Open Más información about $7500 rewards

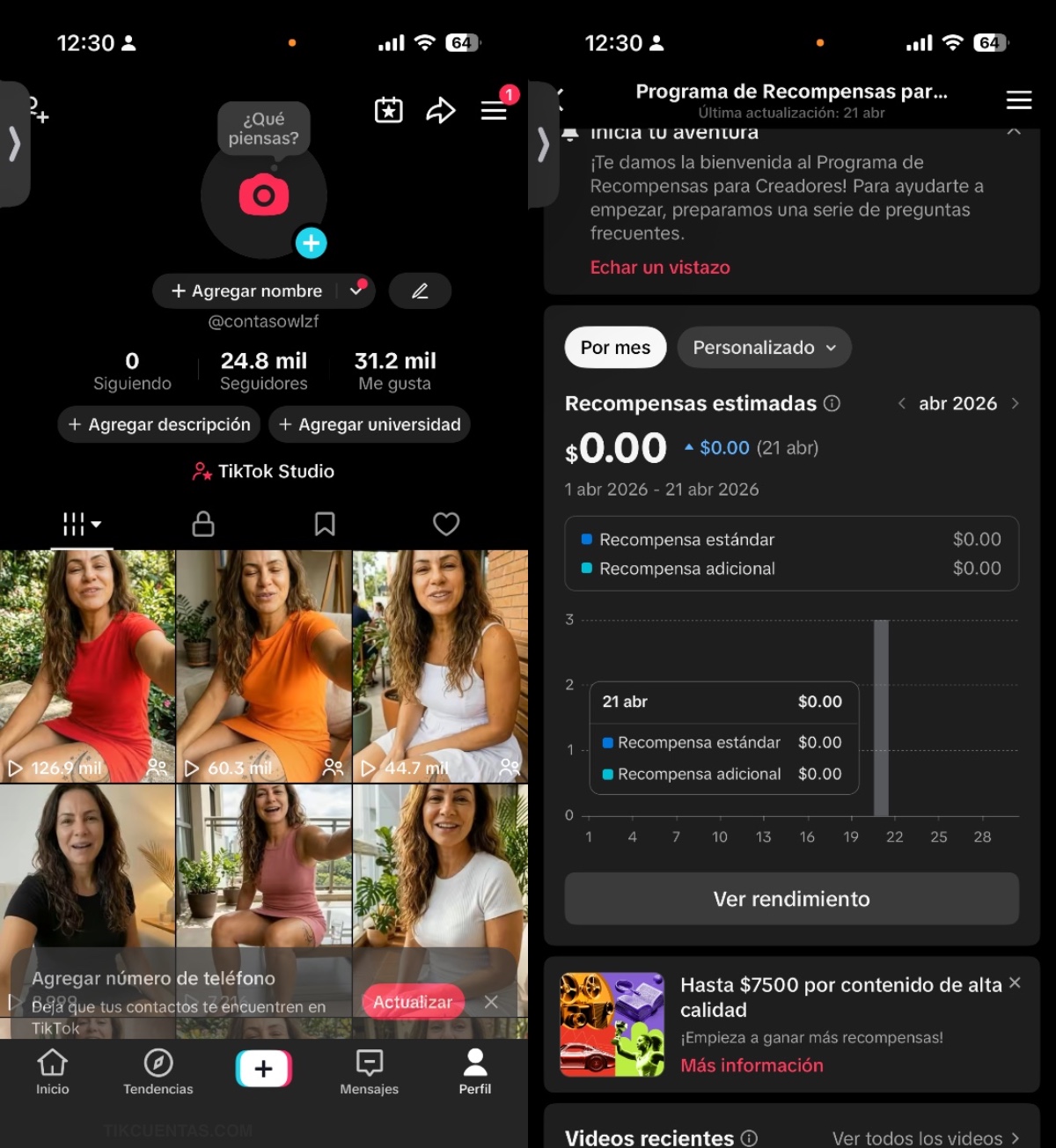point(752,1065)
